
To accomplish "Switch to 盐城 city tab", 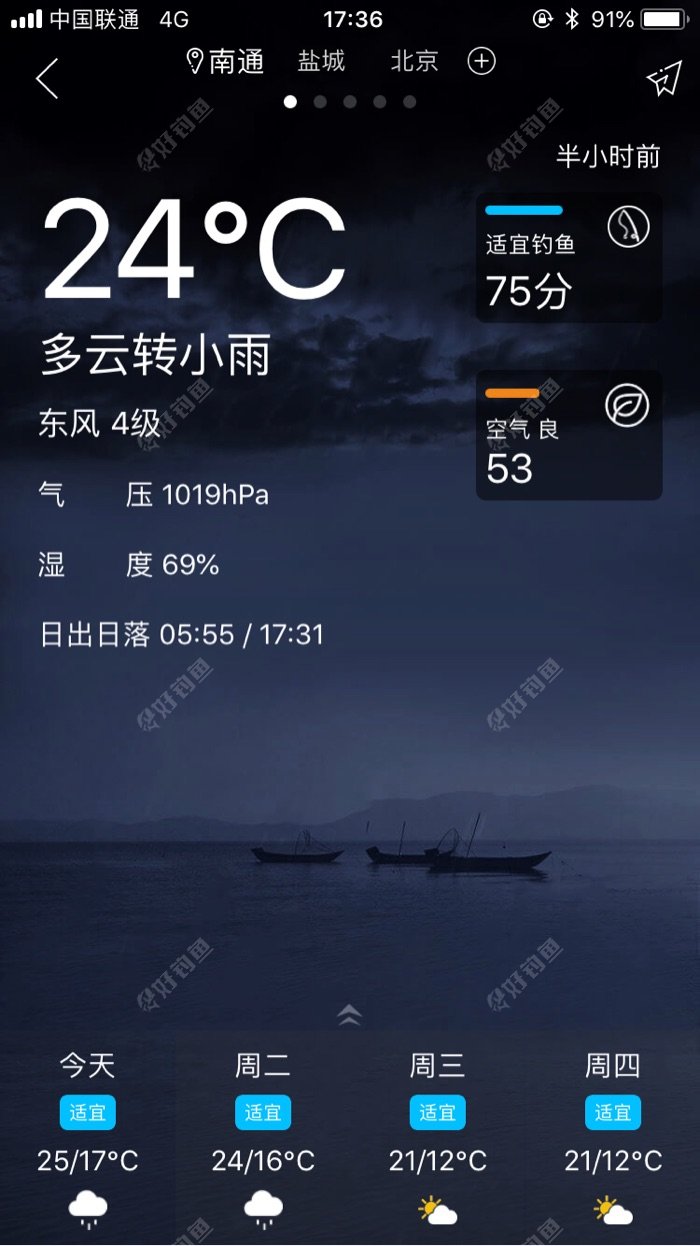I will tap(321, 62).
